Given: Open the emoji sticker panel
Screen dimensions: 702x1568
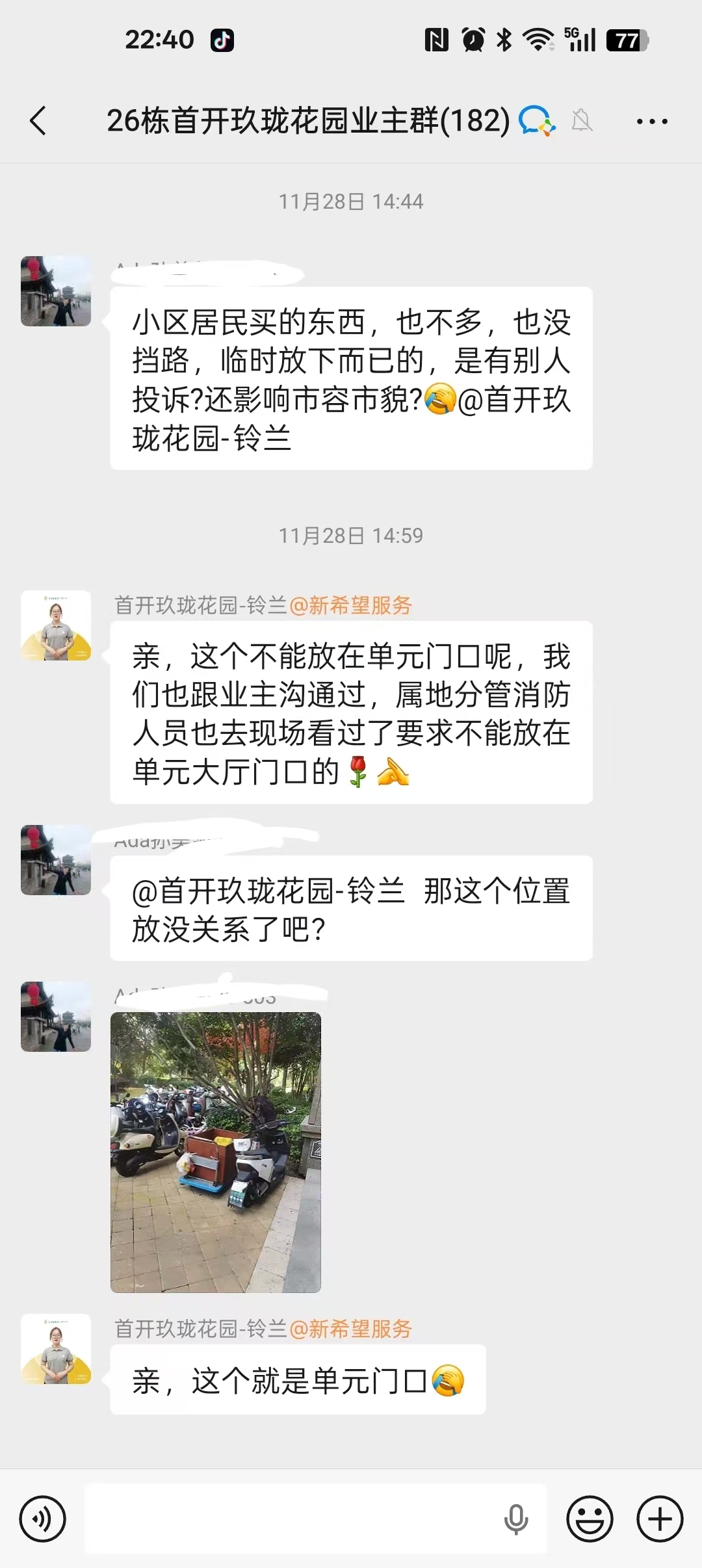Looking at the screenshot, I should [x=590, y=1519].
